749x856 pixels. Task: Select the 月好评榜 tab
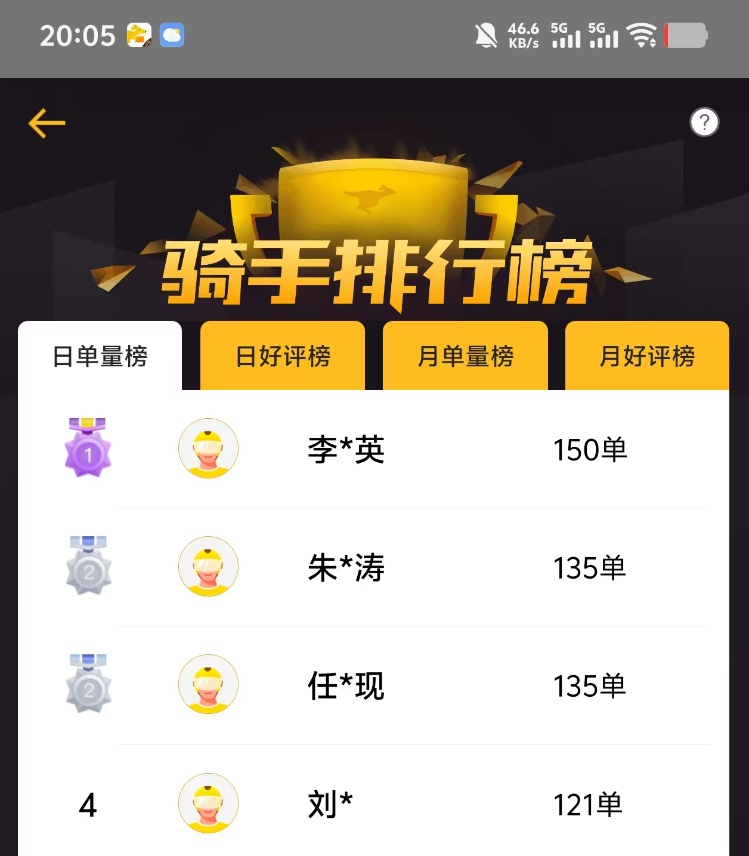pos(648,355)
